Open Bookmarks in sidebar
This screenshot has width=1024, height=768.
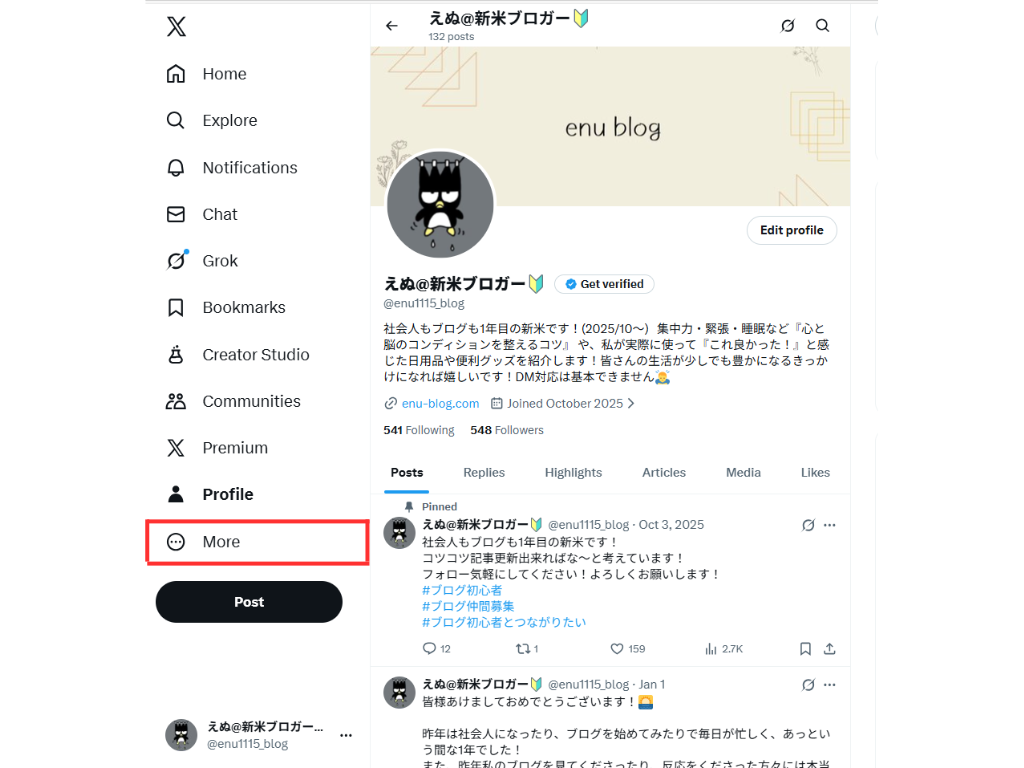243,308
